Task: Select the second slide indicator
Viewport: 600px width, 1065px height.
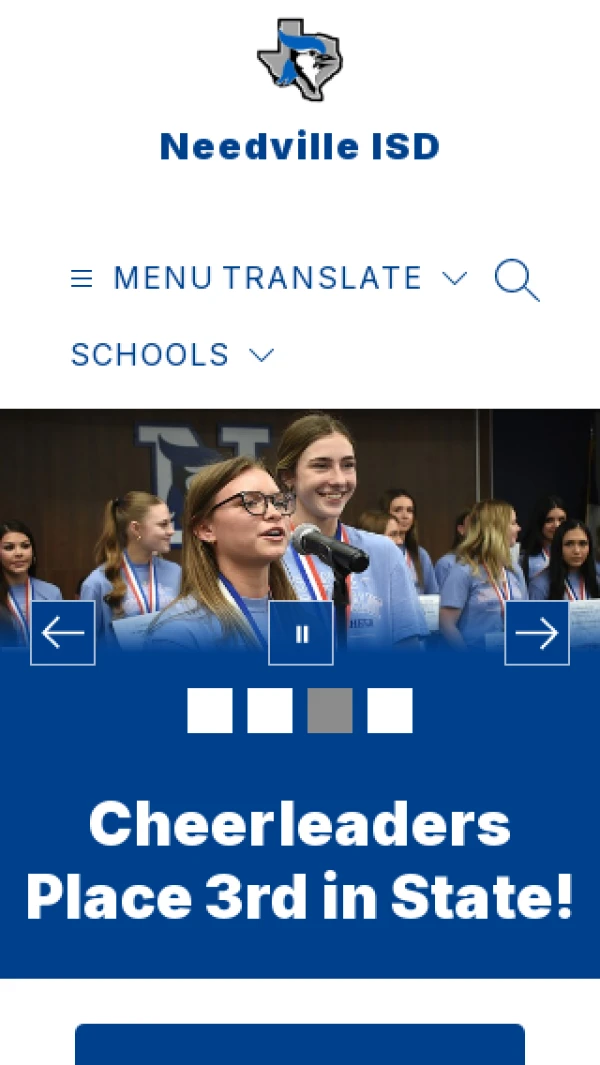Action: pos(270,711)
